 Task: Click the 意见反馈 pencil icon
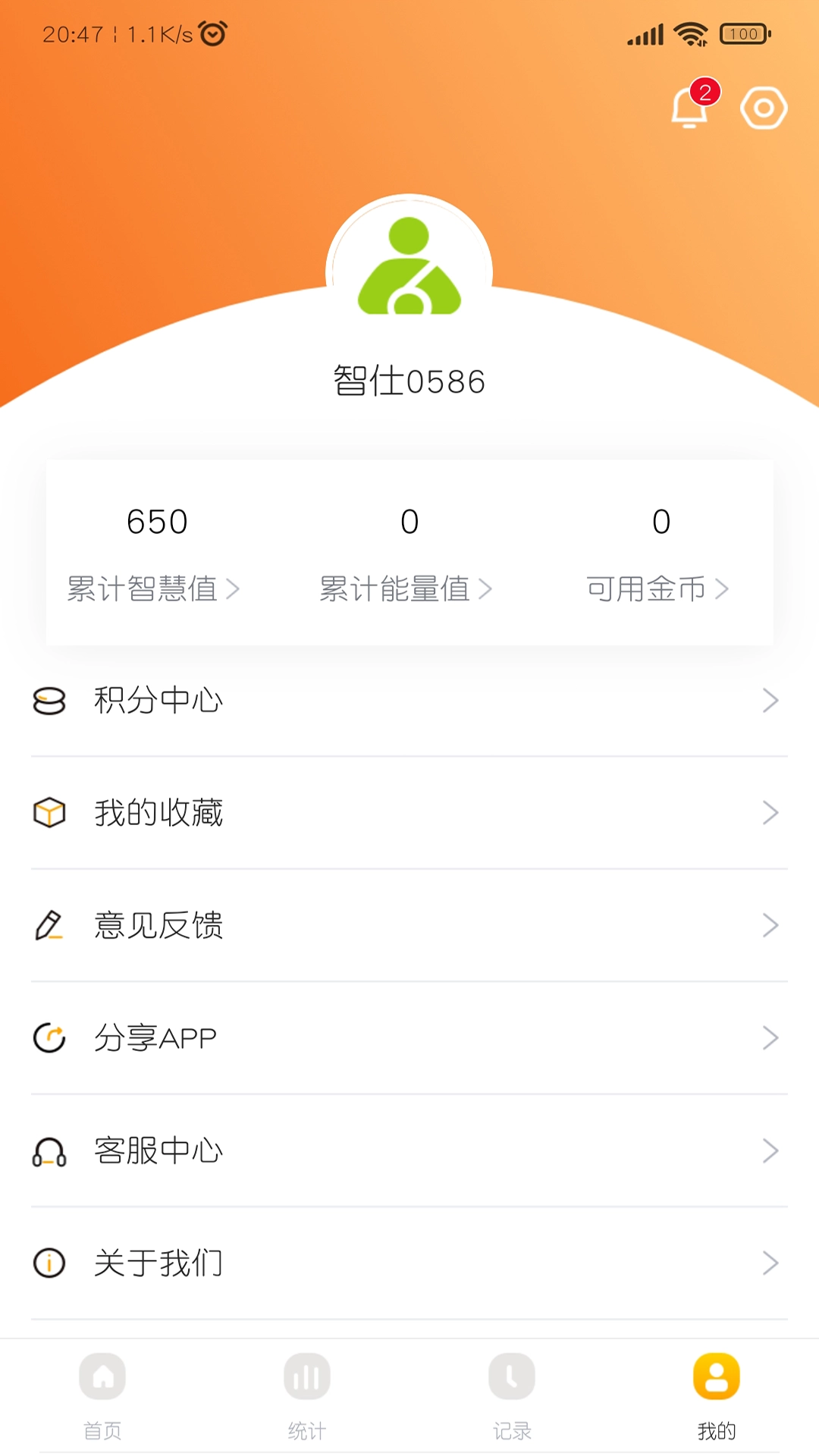[49, 924]
